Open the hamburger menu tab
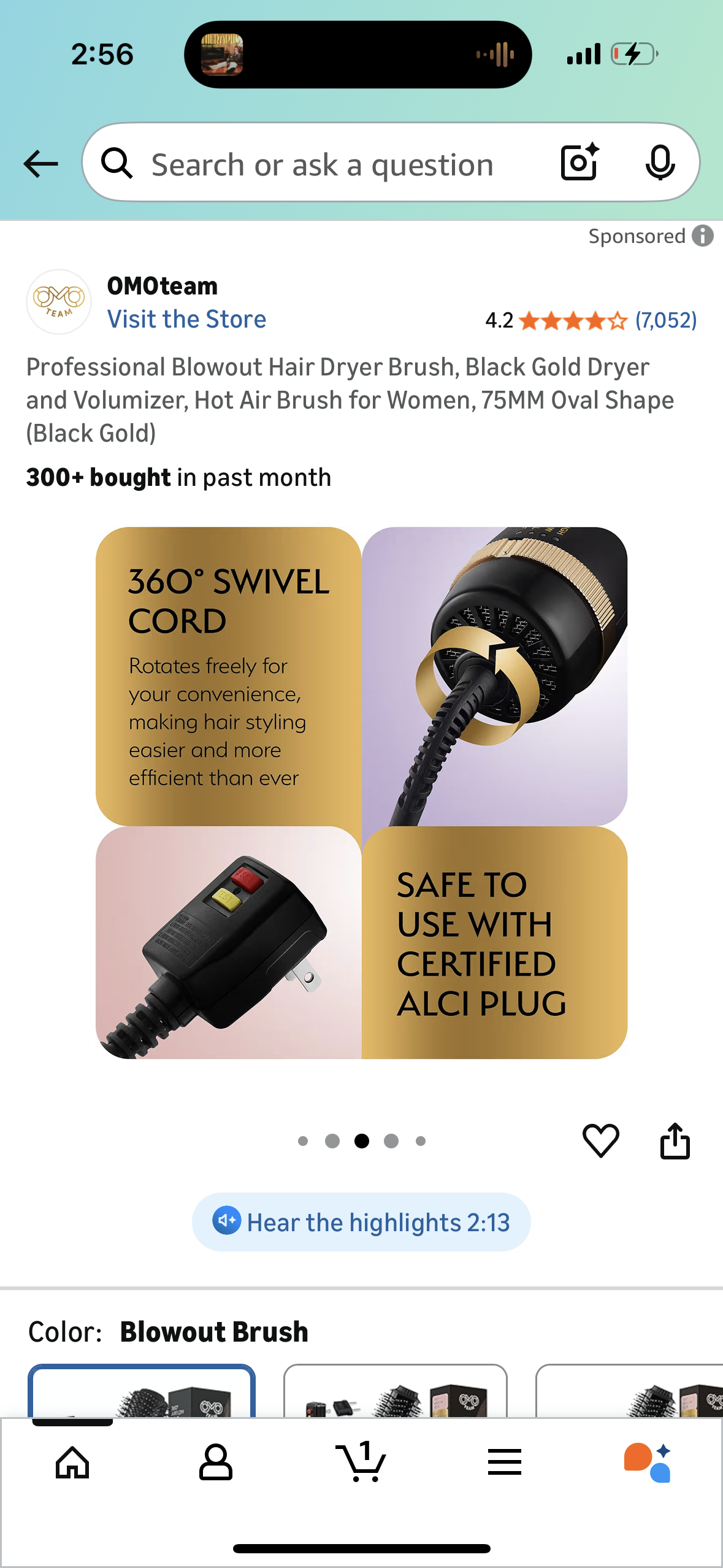 point(505,1462)
